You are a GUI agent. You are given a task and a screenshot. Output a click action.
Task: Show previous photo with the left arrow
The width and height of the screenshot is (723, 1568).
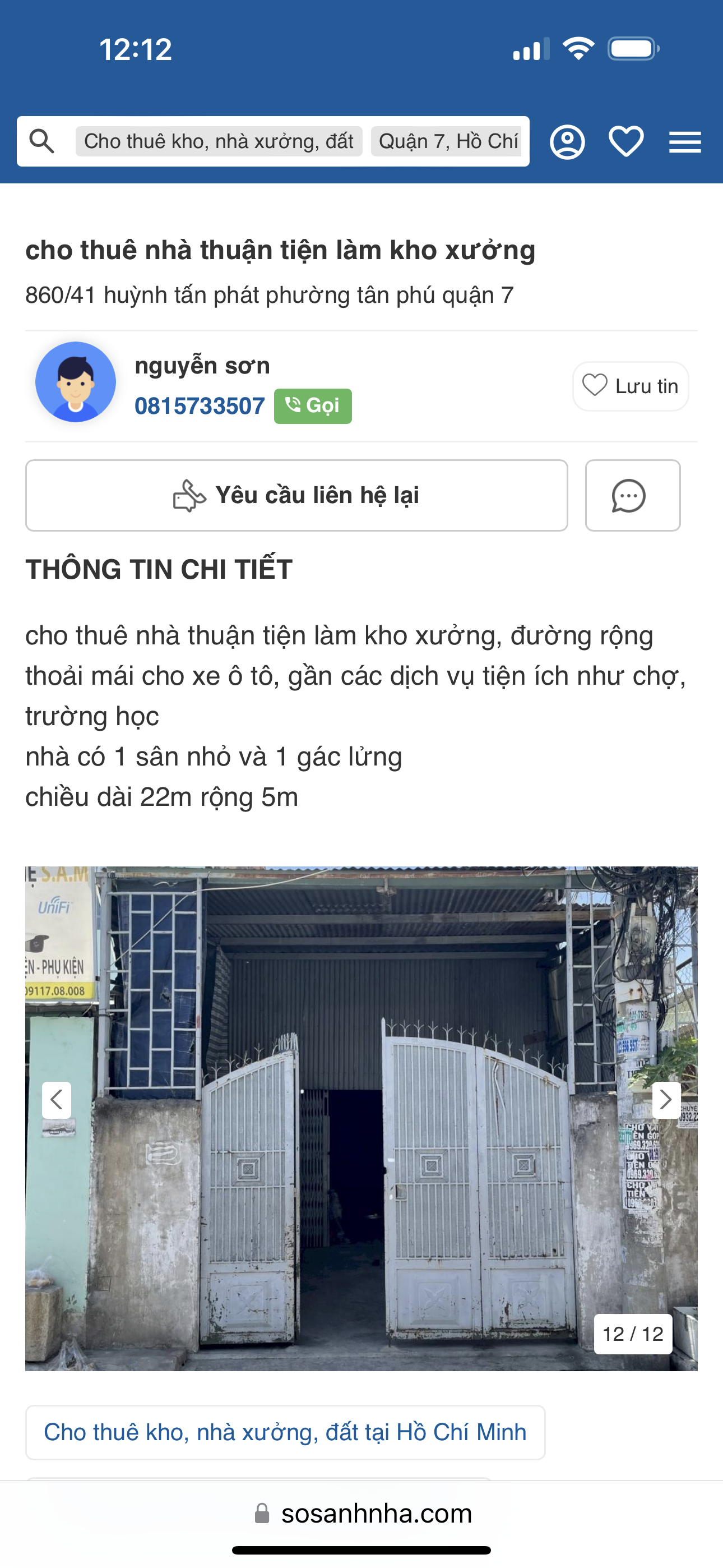click(57, 1100)
